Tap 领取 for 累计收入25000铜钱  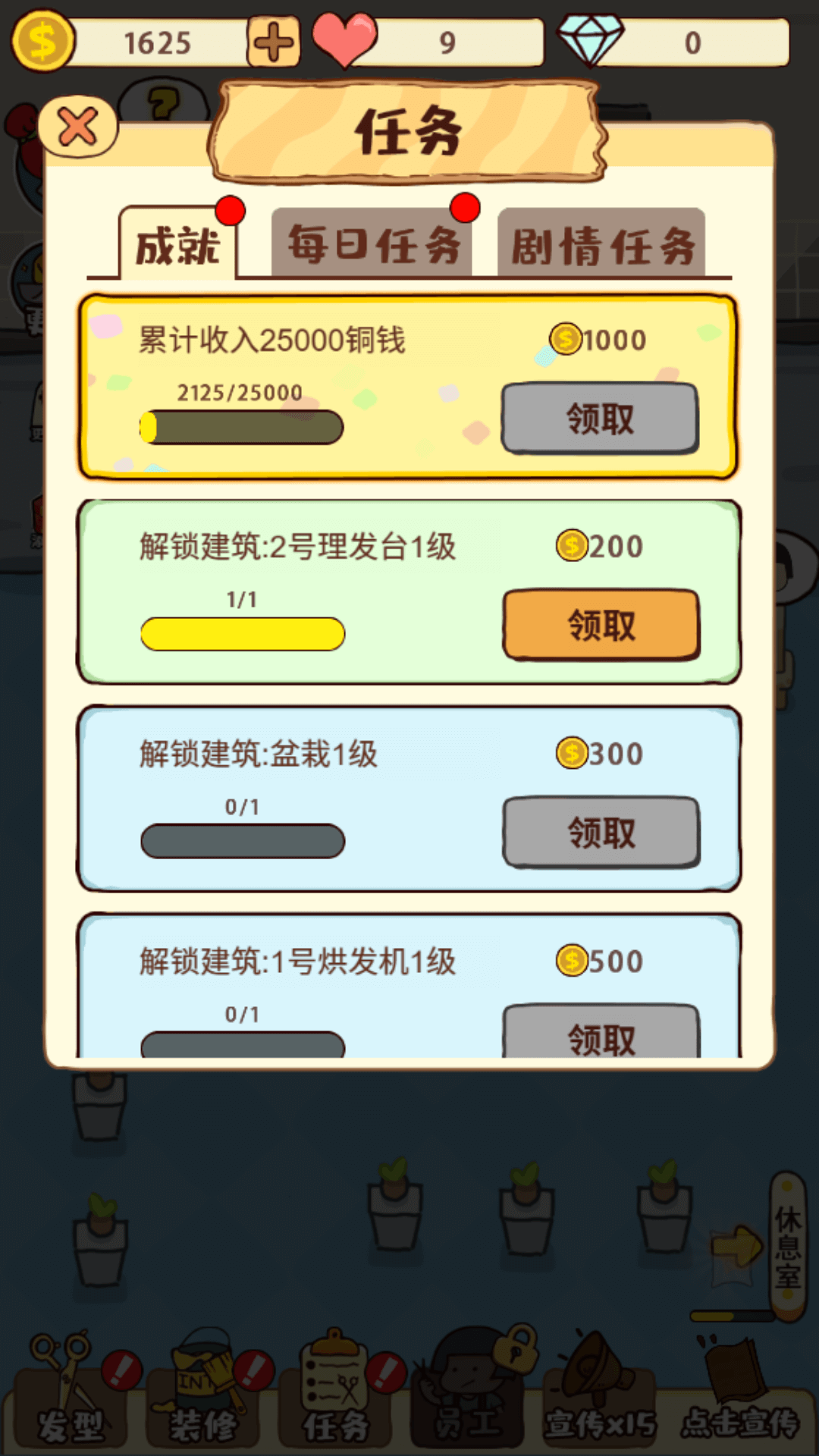click(x=599, y=418)
